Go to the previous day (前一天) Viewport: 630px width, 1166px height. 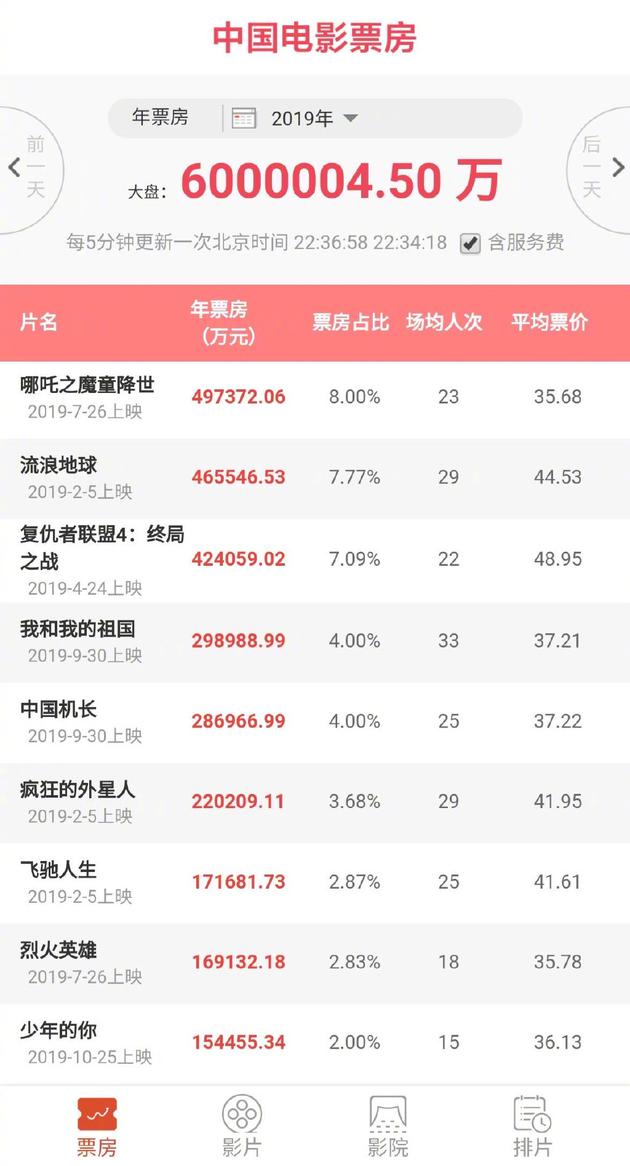tap(30, 169)
